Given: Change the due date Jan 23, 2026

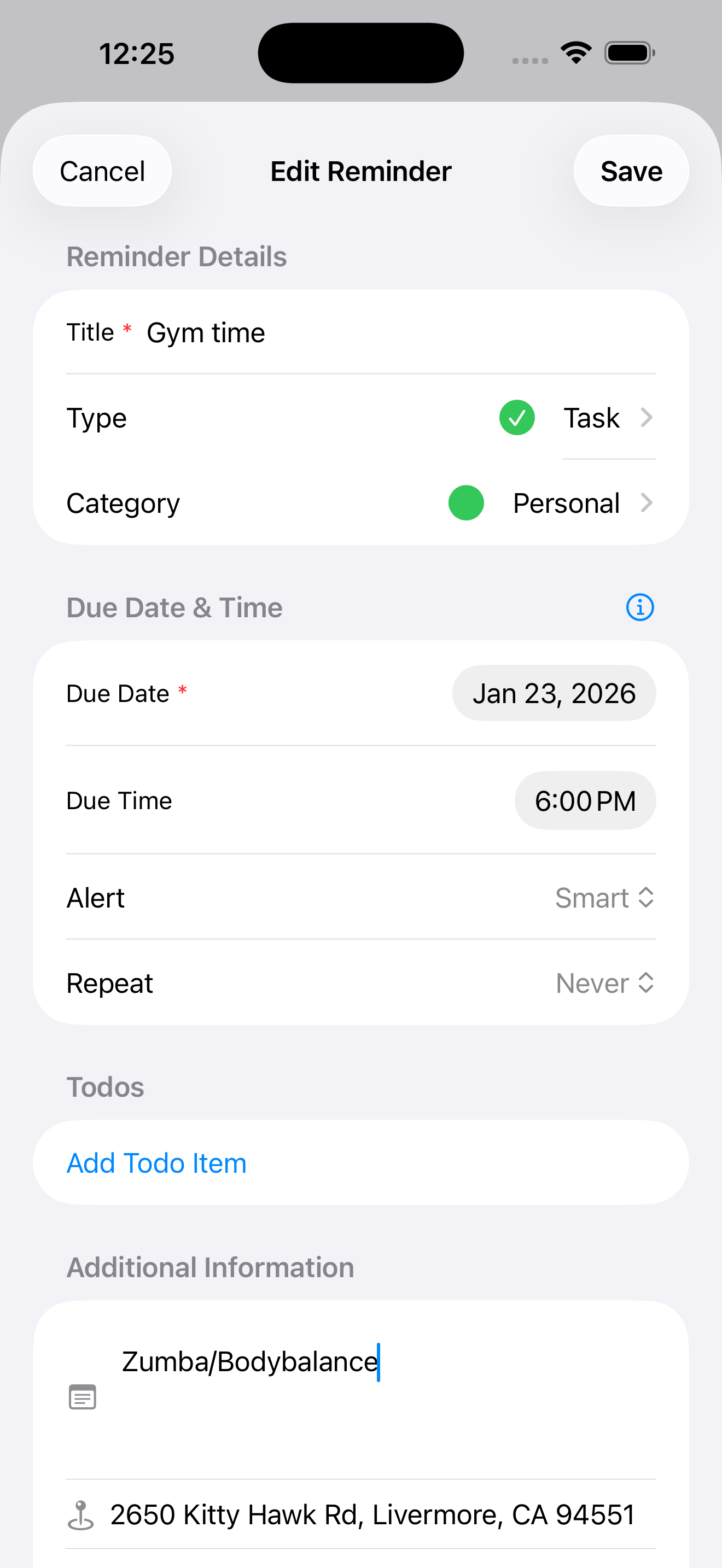Looking at the screenshot, I should tap(554, 693).
